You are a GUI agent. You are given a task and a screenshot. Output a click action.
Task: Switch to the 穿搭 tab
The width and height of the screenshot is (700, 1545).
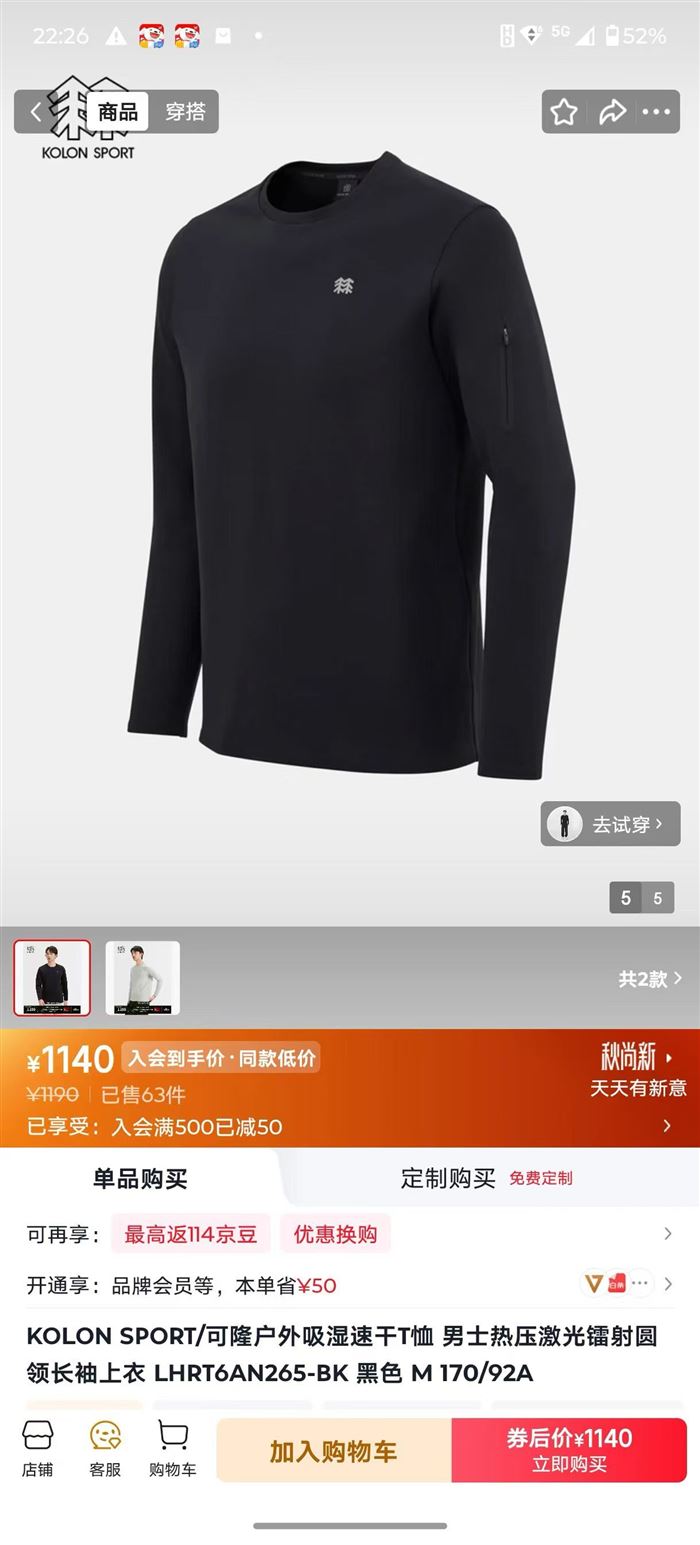(185, 112)
